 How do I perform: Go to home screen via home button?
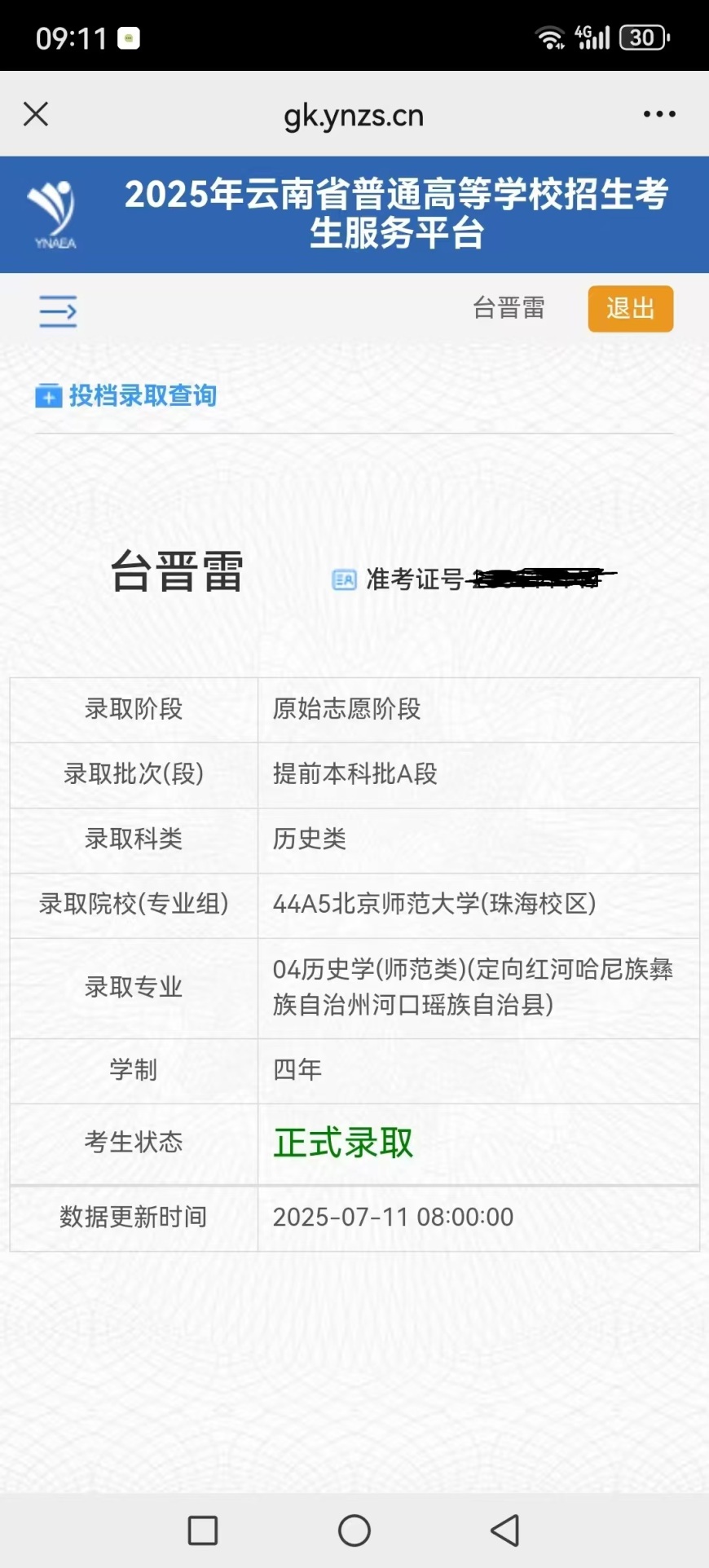[354, 1530]
